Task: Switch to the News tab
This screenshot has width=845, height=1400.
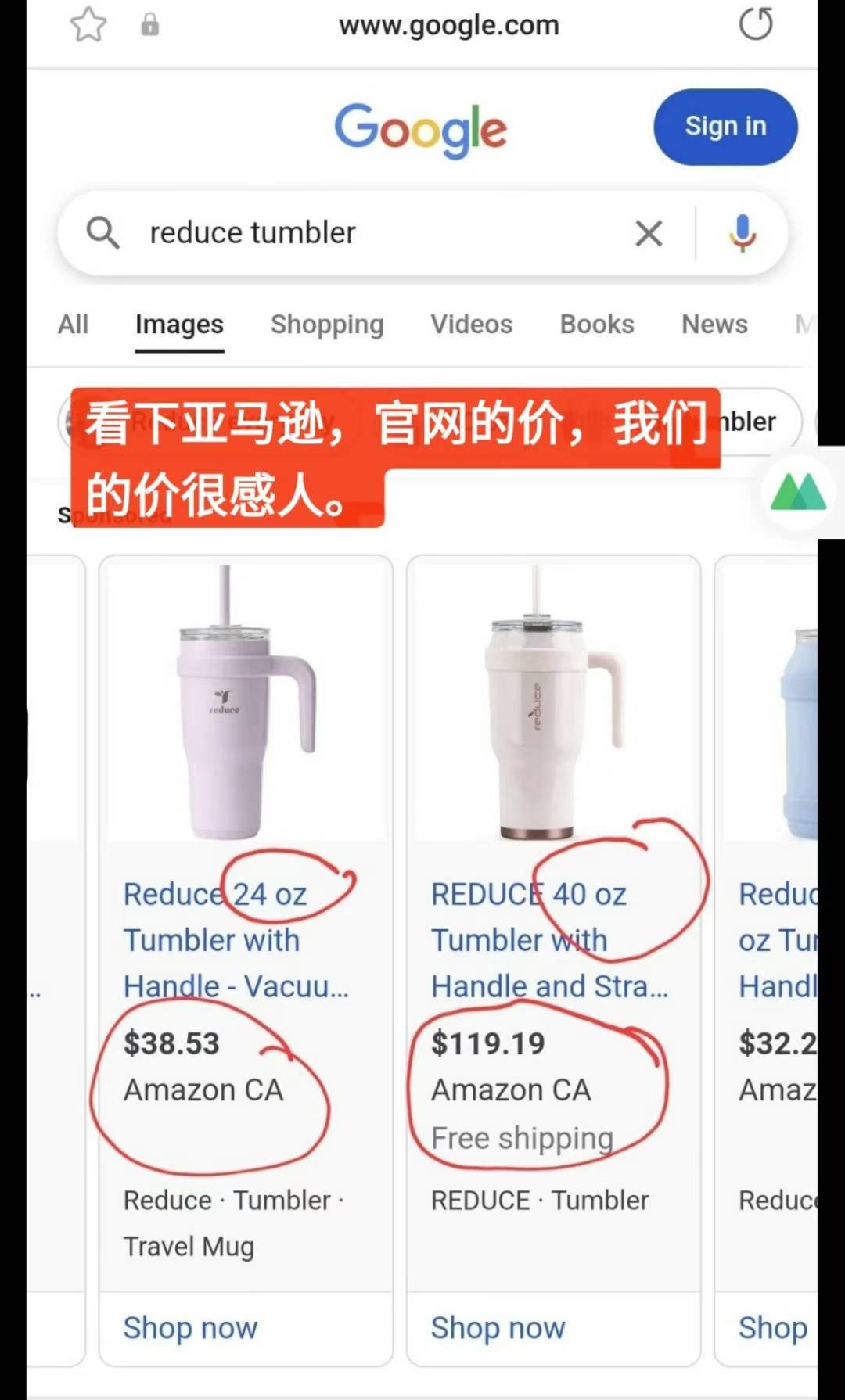Action: (714, 324)
